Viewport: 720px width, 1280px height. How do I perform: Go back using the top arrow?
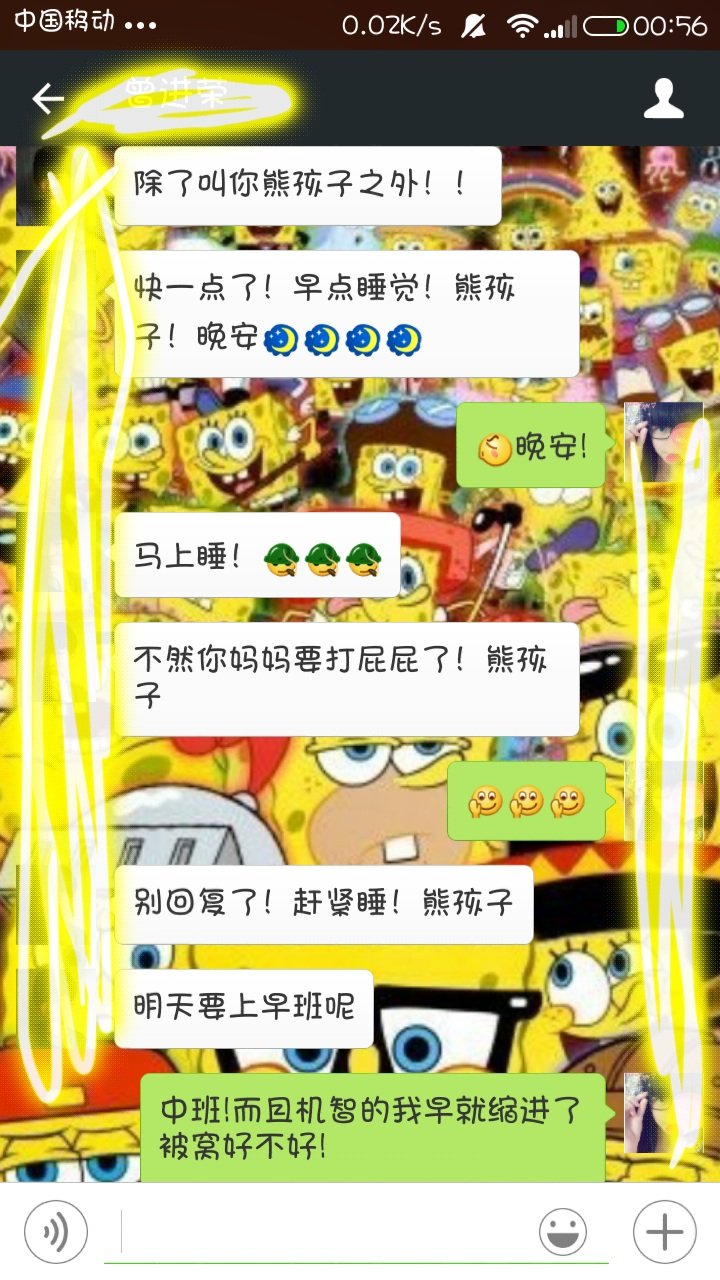(x=47, y=99)
